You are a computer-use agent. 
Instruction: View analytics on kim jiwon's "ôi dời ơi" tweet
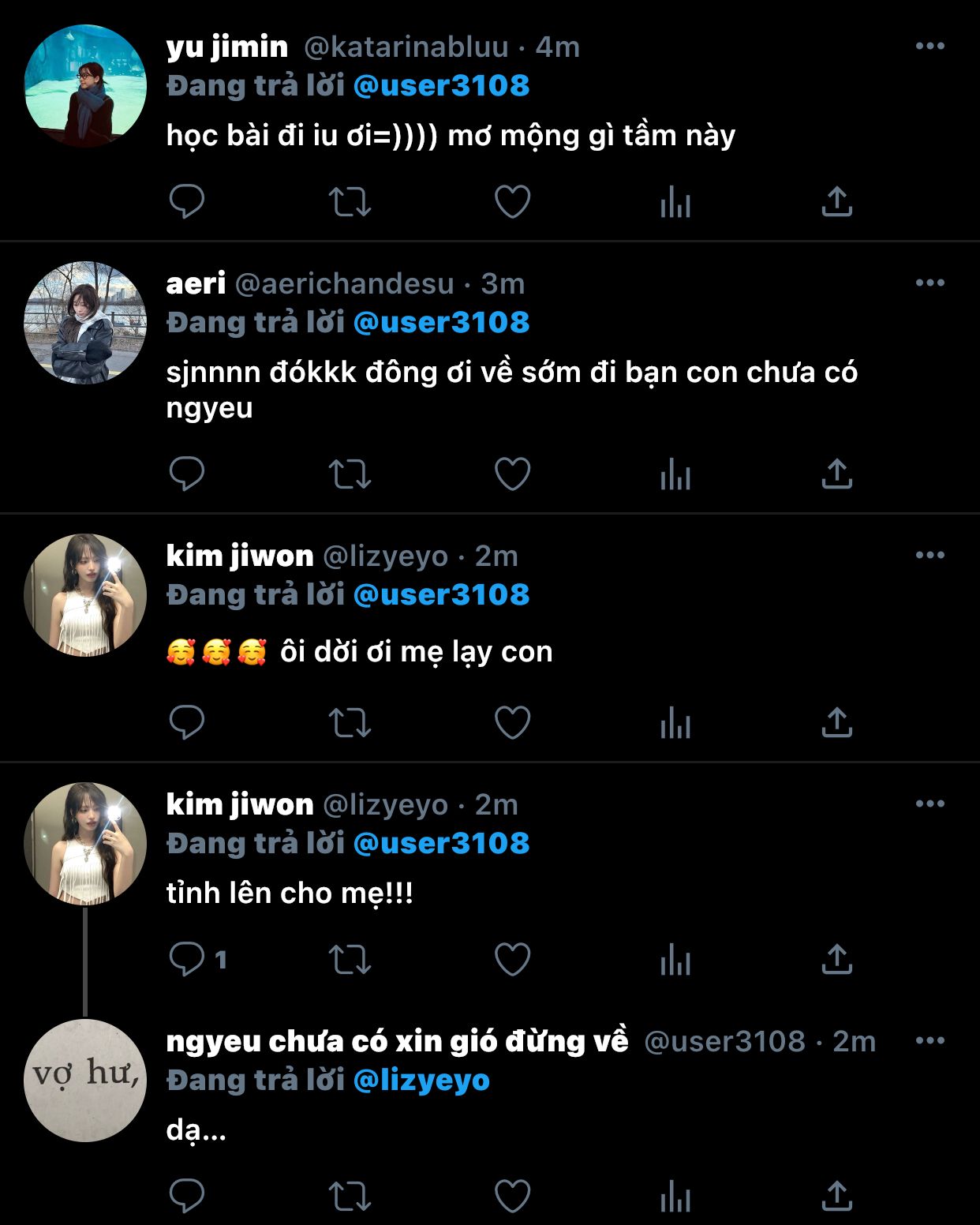675,722
